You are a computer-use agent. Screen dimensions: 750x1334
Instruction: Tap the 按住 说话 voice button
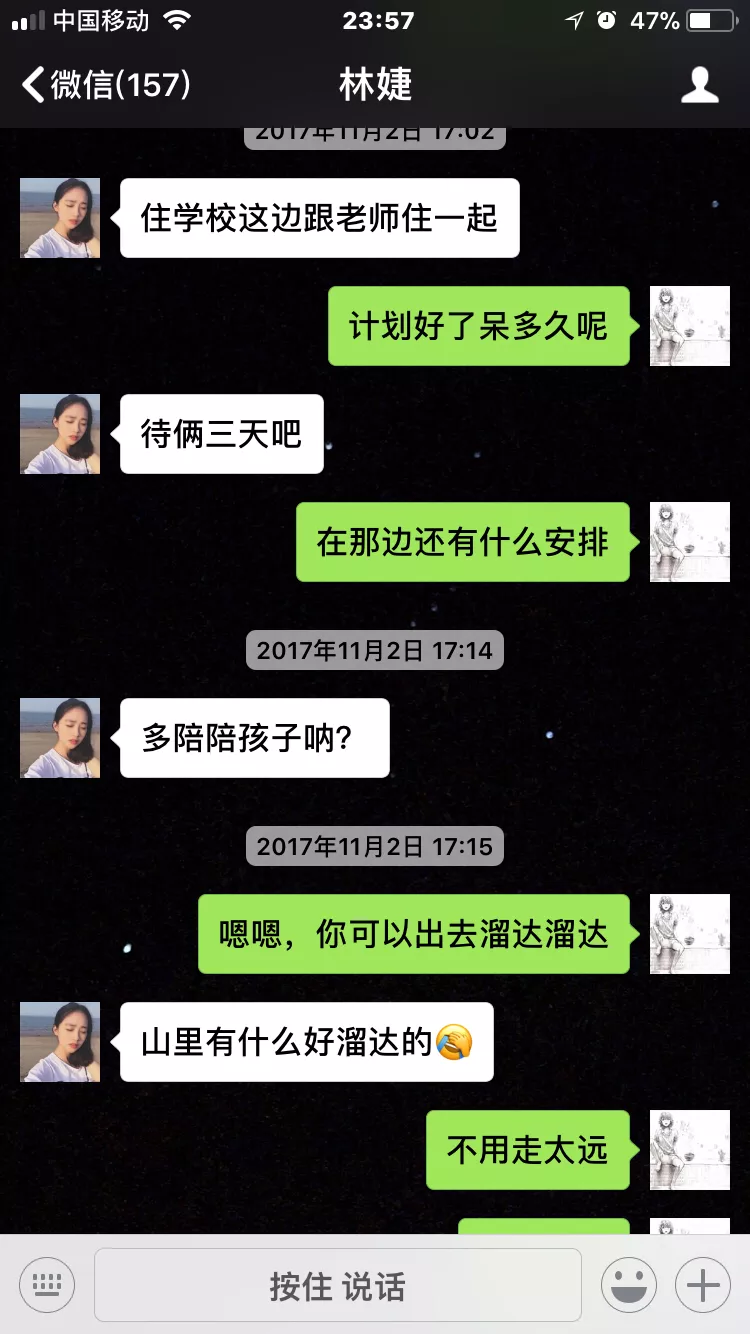click(337, 1285)
